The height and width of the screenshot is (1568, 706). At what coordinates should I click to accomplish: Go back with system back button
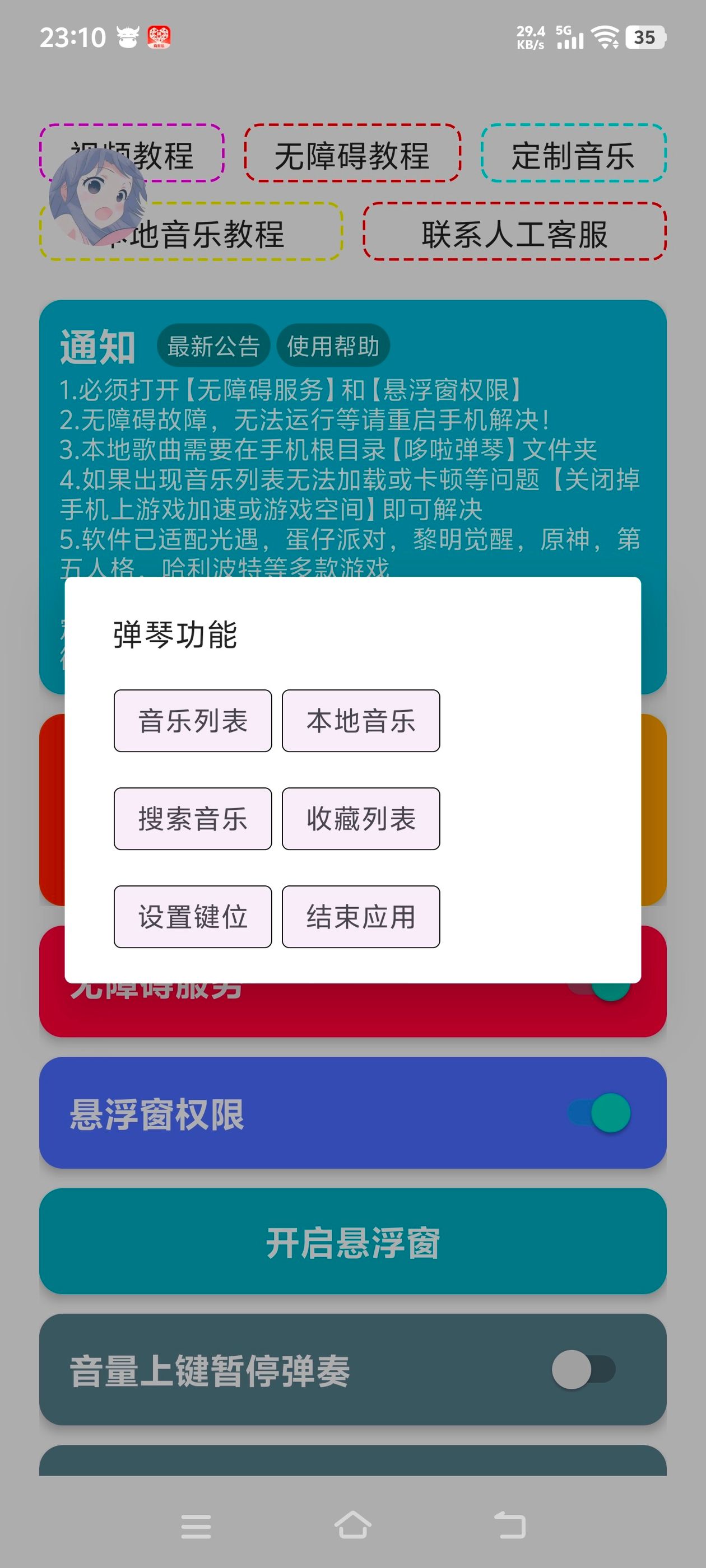510,1525
